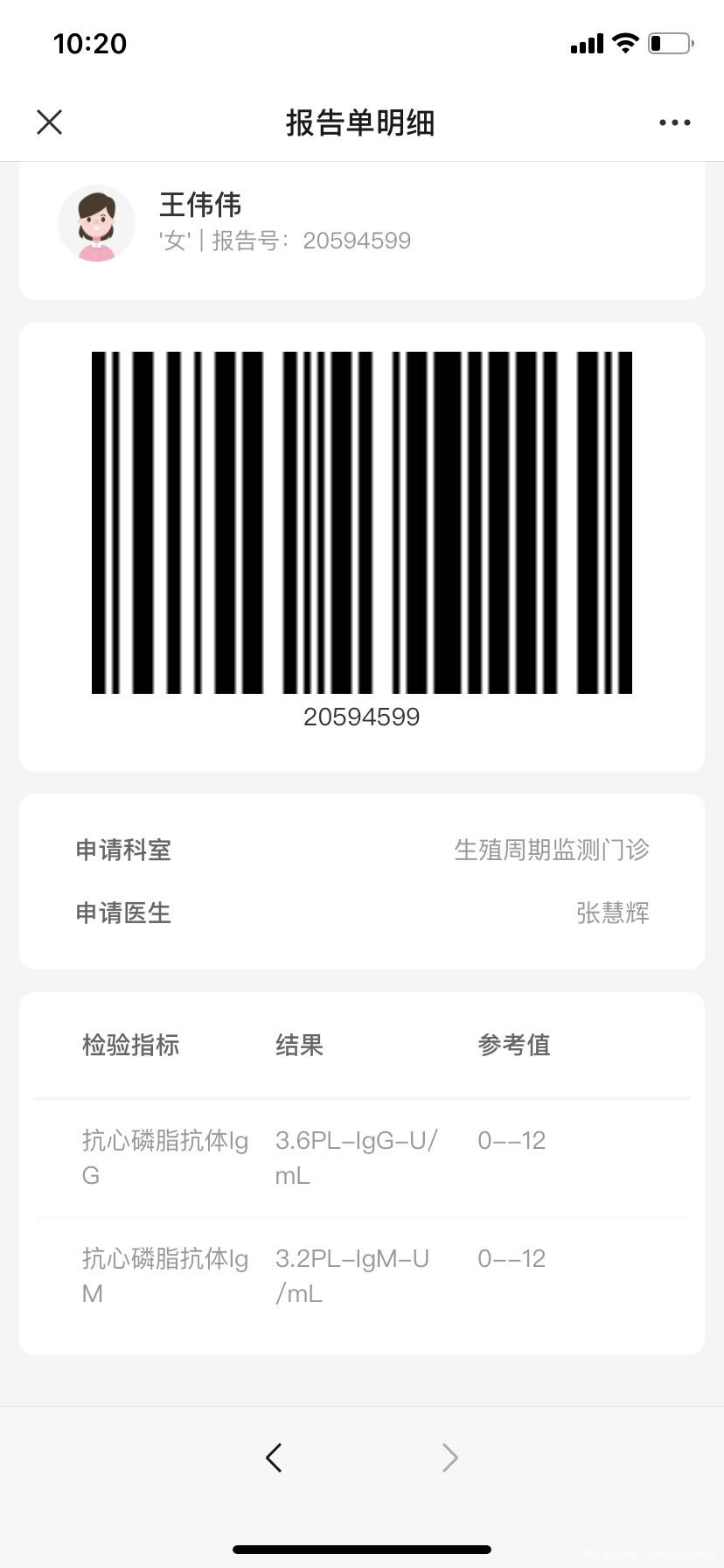Screen dimensions: 724x1568
Task: Tap the result value 3.2PL–IgM–U/mL
Action: (352, 1276)
